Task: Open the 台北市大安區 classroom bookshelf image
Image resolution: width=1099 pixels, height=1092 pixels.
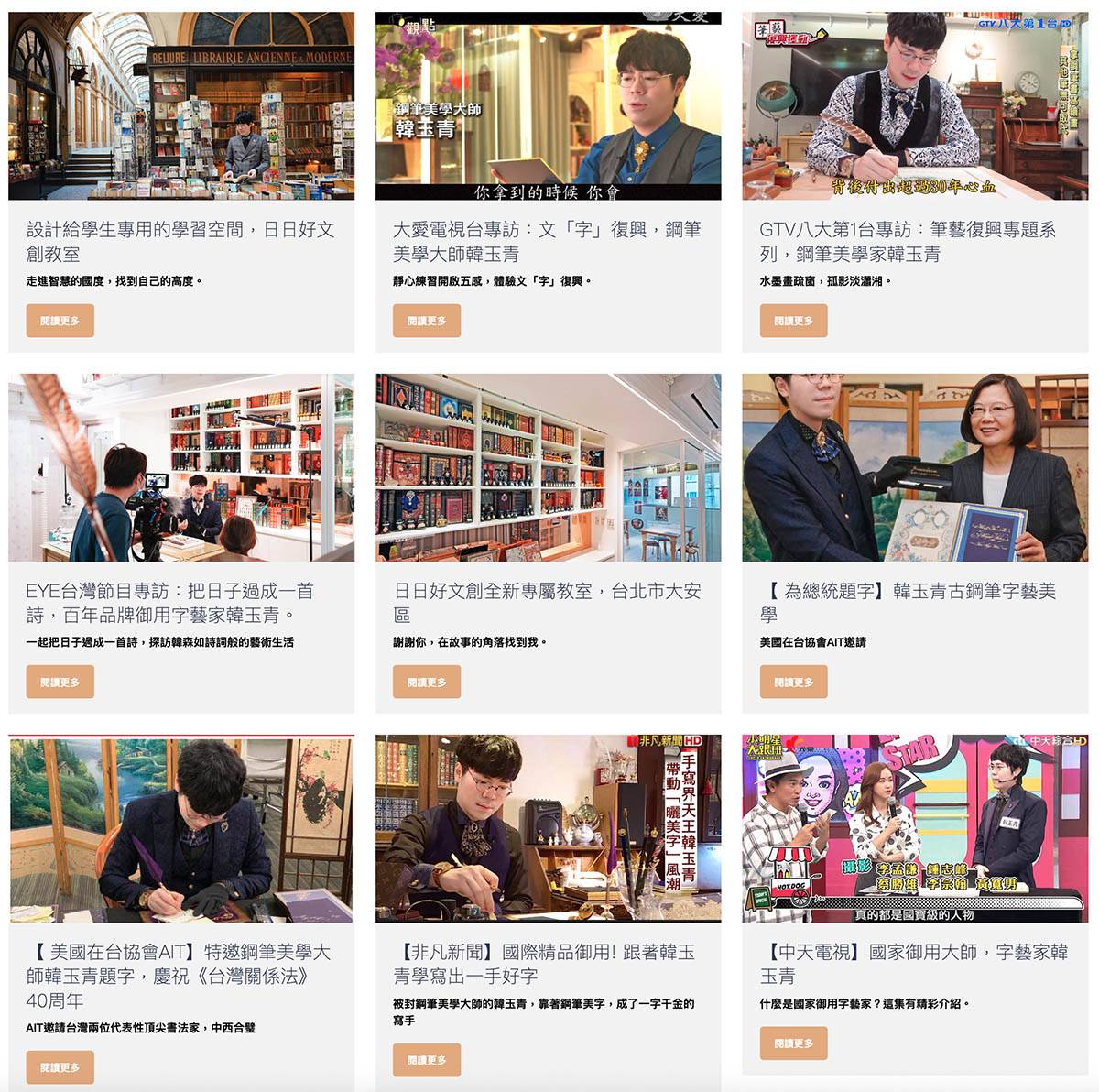Action: (548, 467)
